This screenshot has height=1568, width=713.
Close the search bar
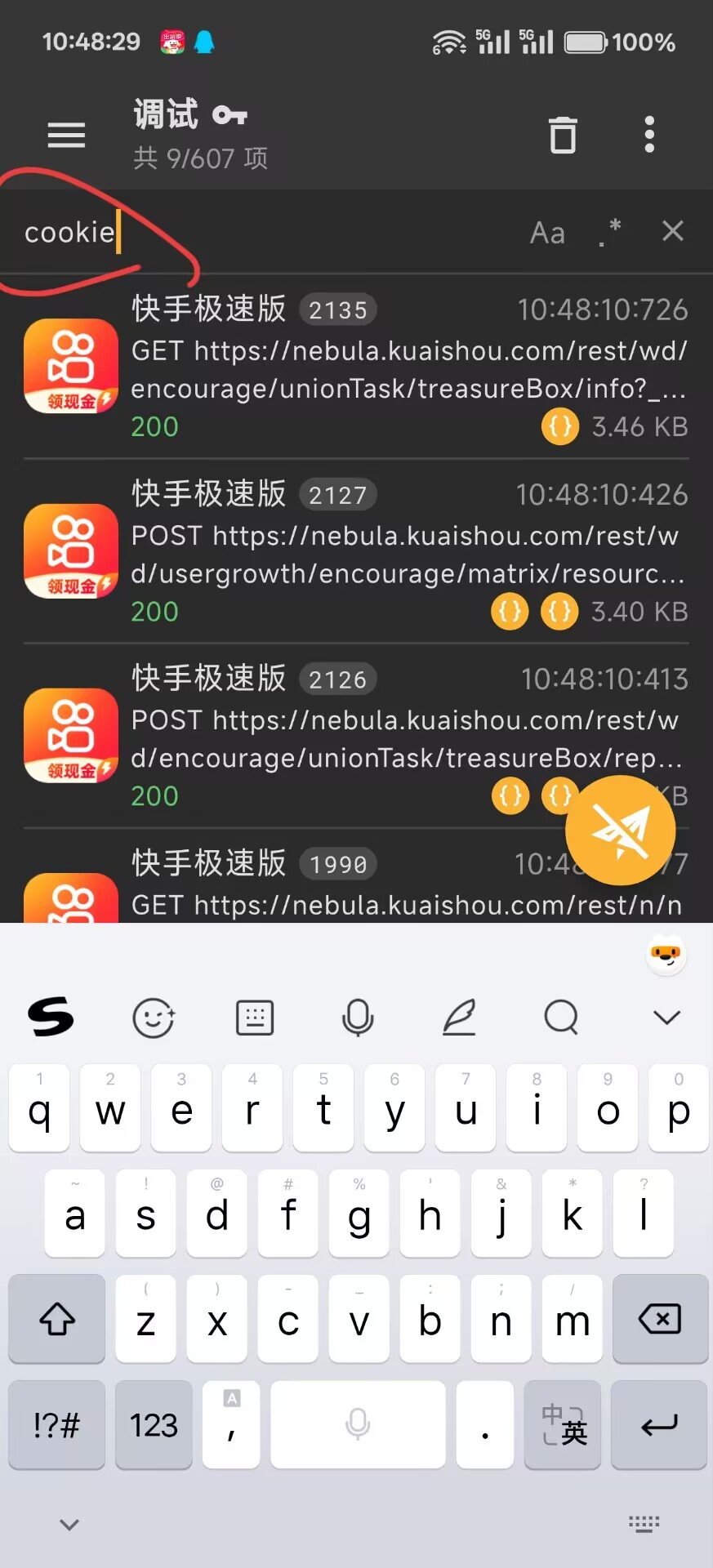pyautogui.click(x=672, y=232)
